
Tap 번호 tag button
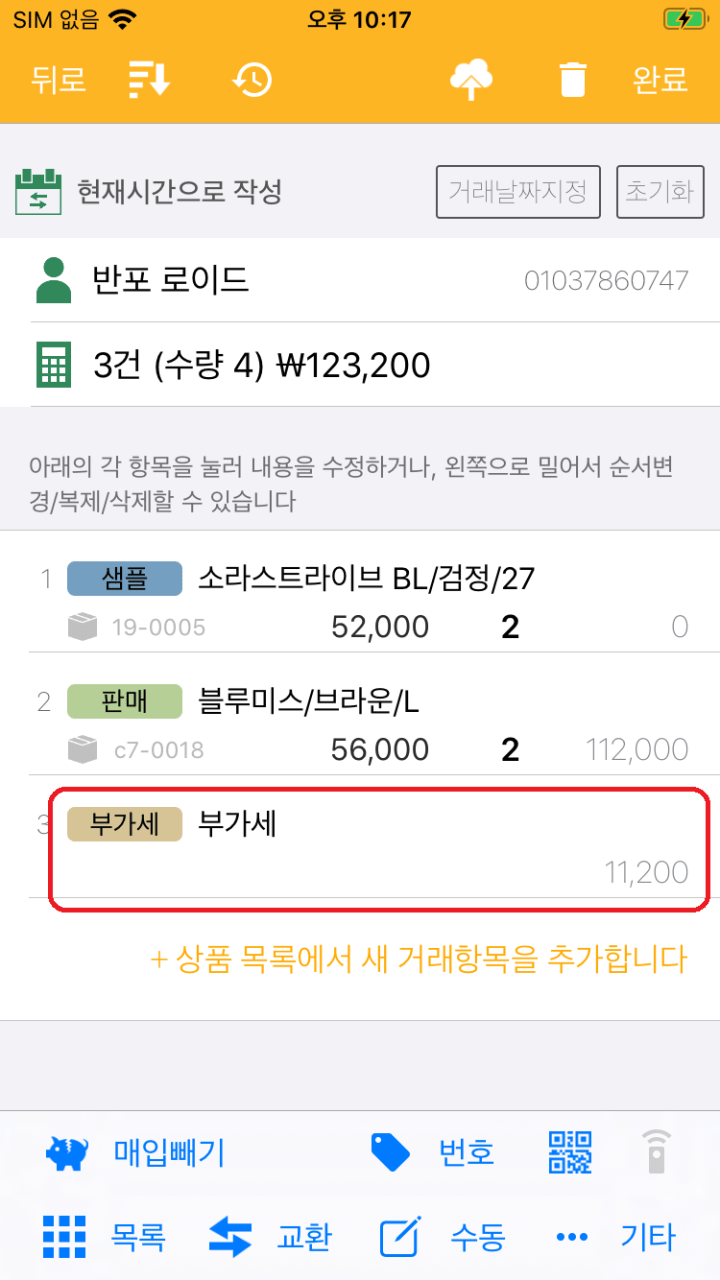coord(432,1153)
